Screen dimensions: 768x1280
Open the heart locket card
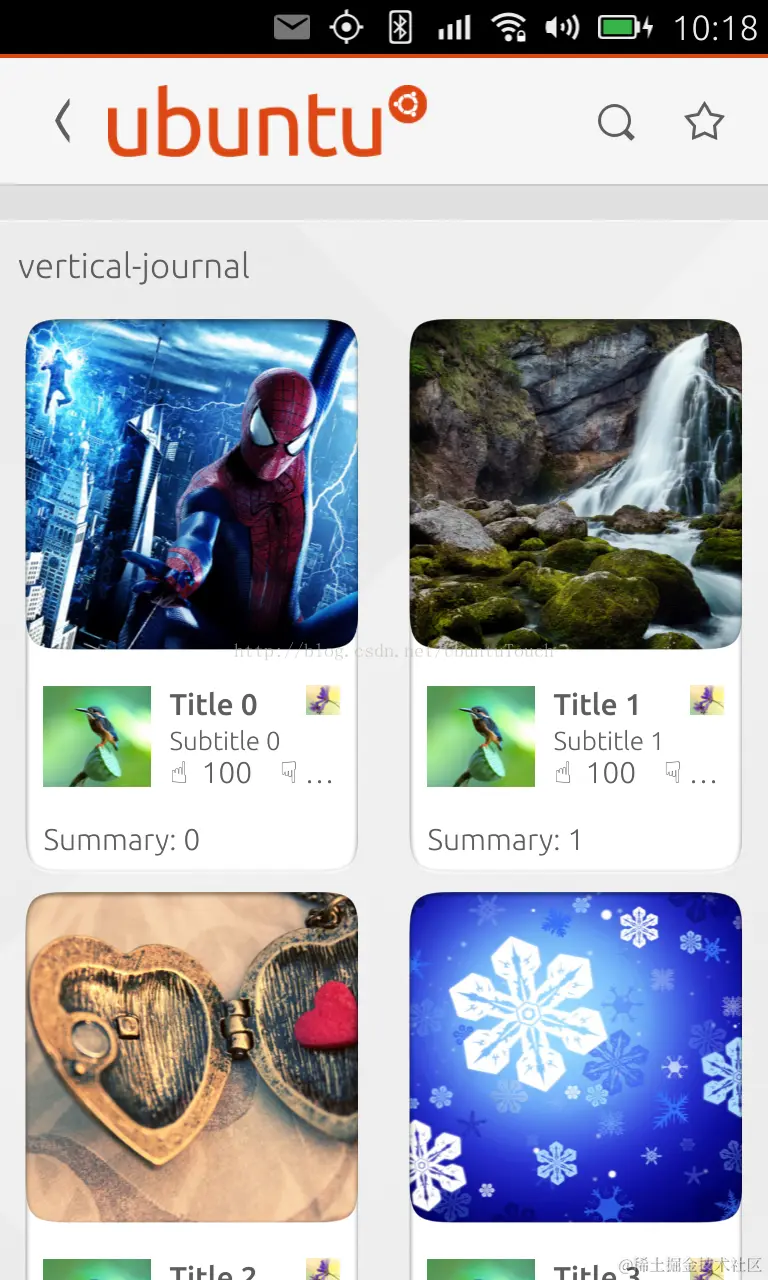(191, 1056)
